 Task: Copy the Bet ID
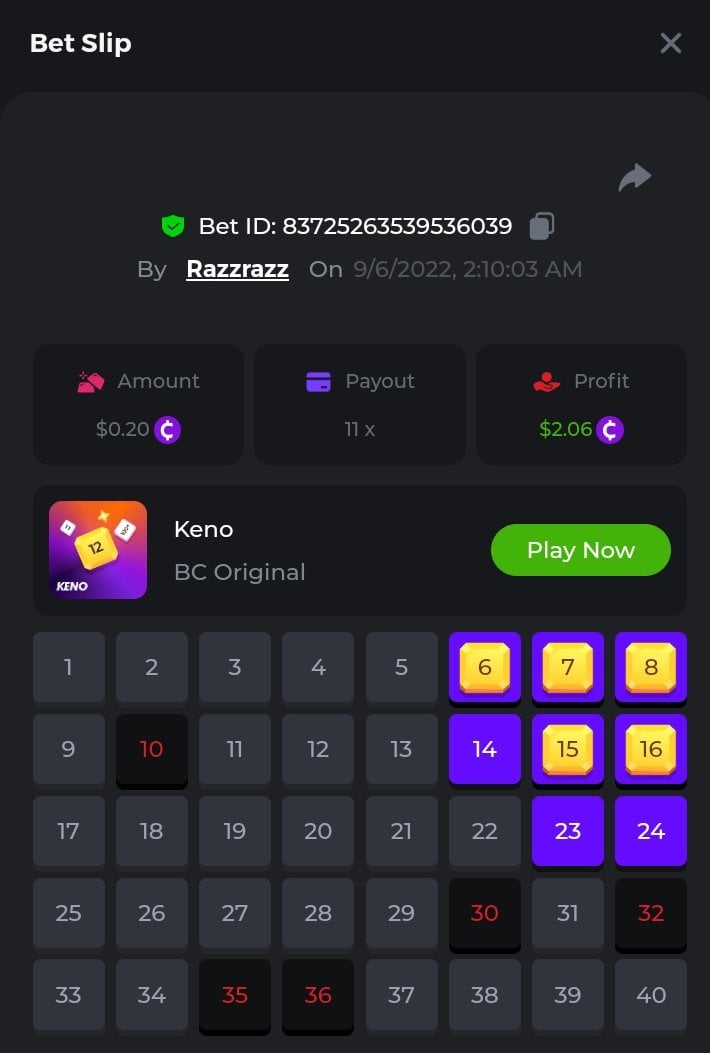pyautogui.click(x=541, y=226)
